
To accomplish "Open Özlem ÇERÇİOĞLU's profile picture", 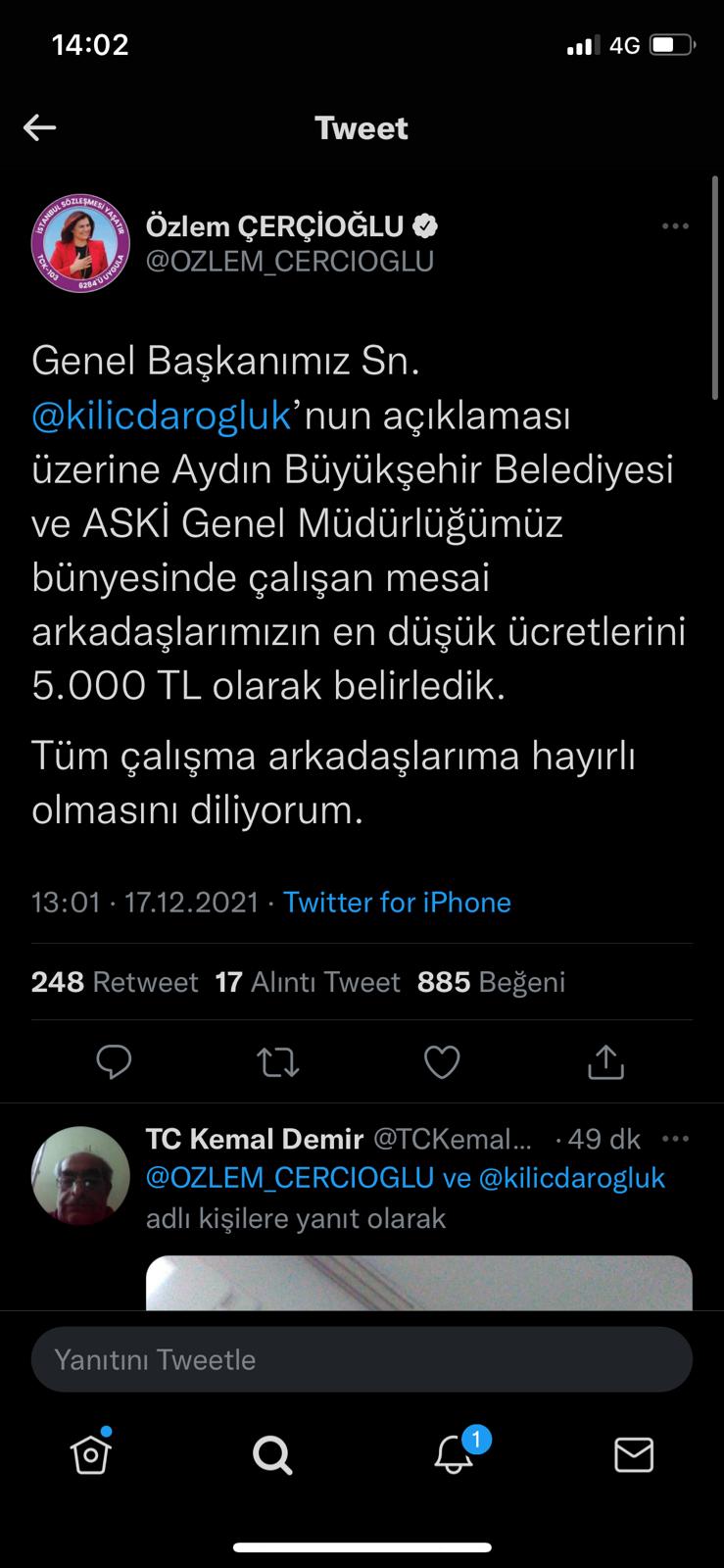I will click(x=81, y=243).
